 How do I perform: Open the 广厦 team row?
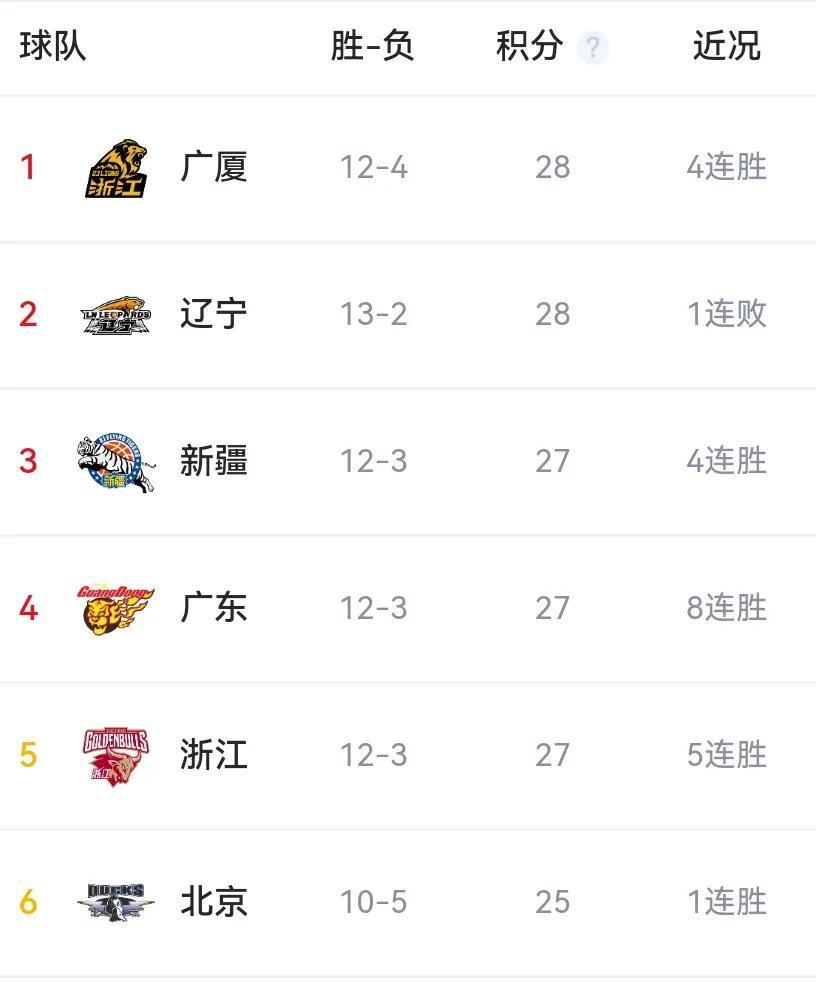(x=214, y=167)
